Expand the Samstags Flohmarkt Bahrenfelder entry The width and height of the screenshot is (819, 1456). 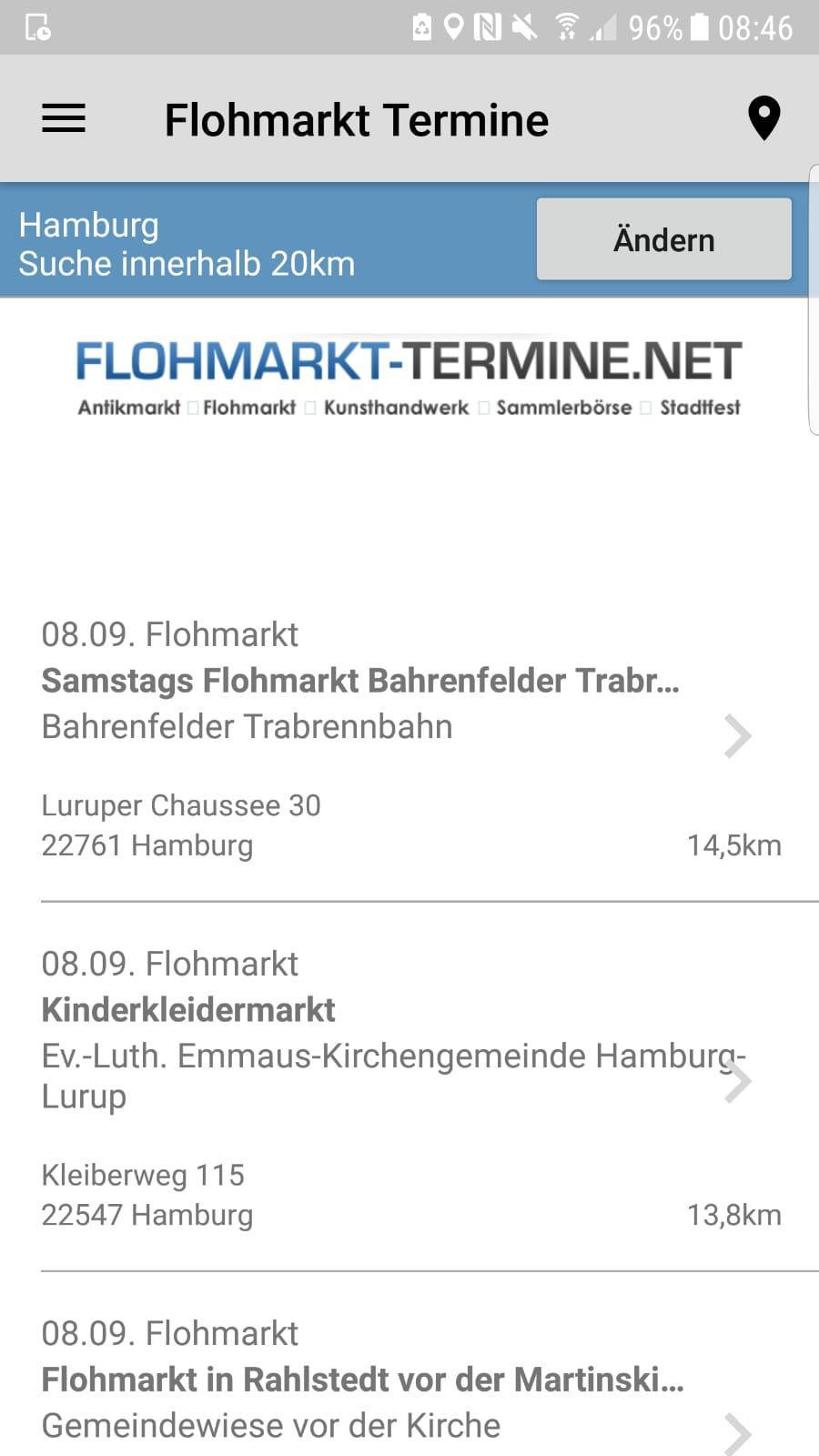point(739,735)
